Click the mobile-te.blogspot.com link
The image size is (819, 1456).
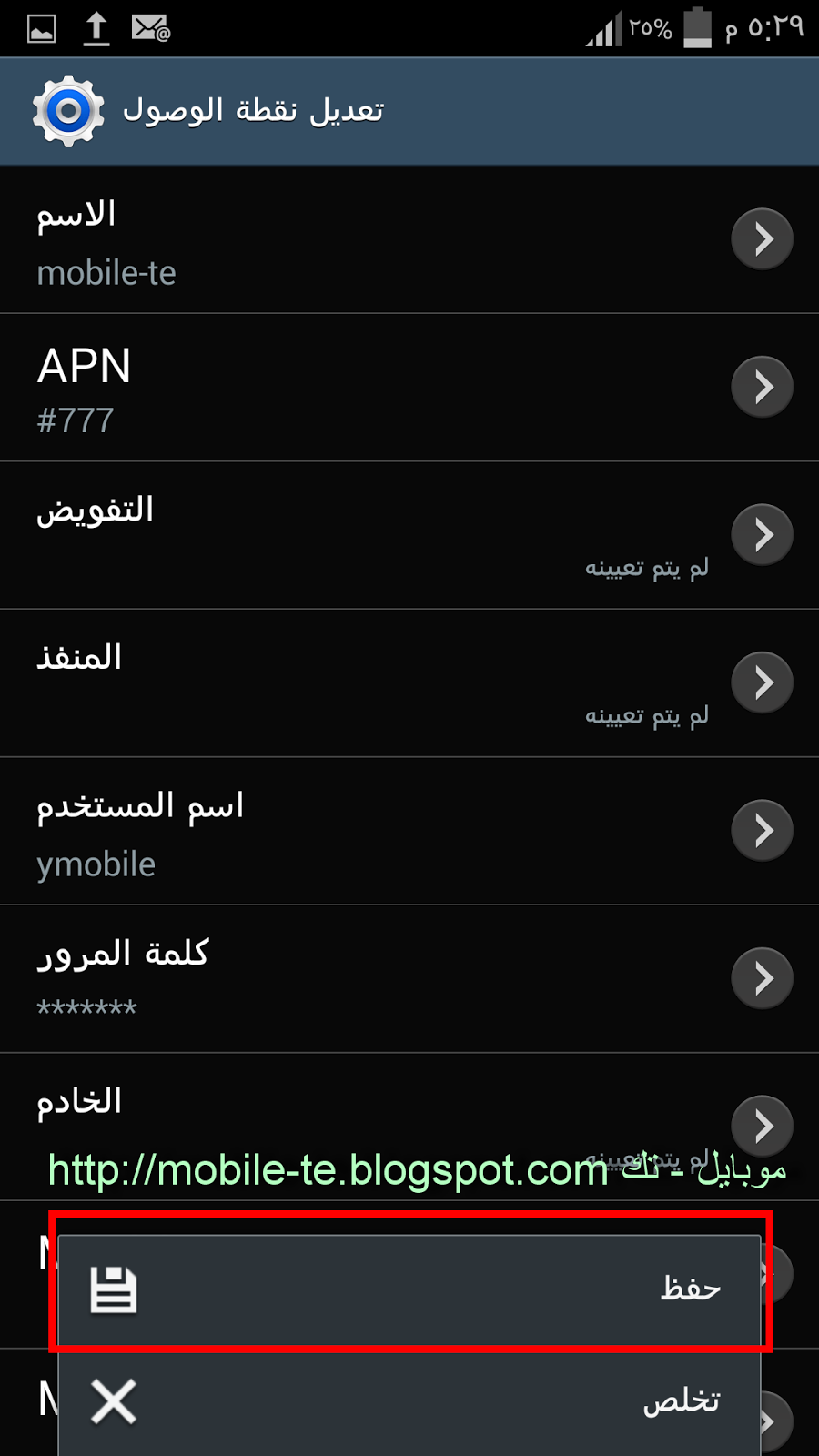pos(328,1171)
